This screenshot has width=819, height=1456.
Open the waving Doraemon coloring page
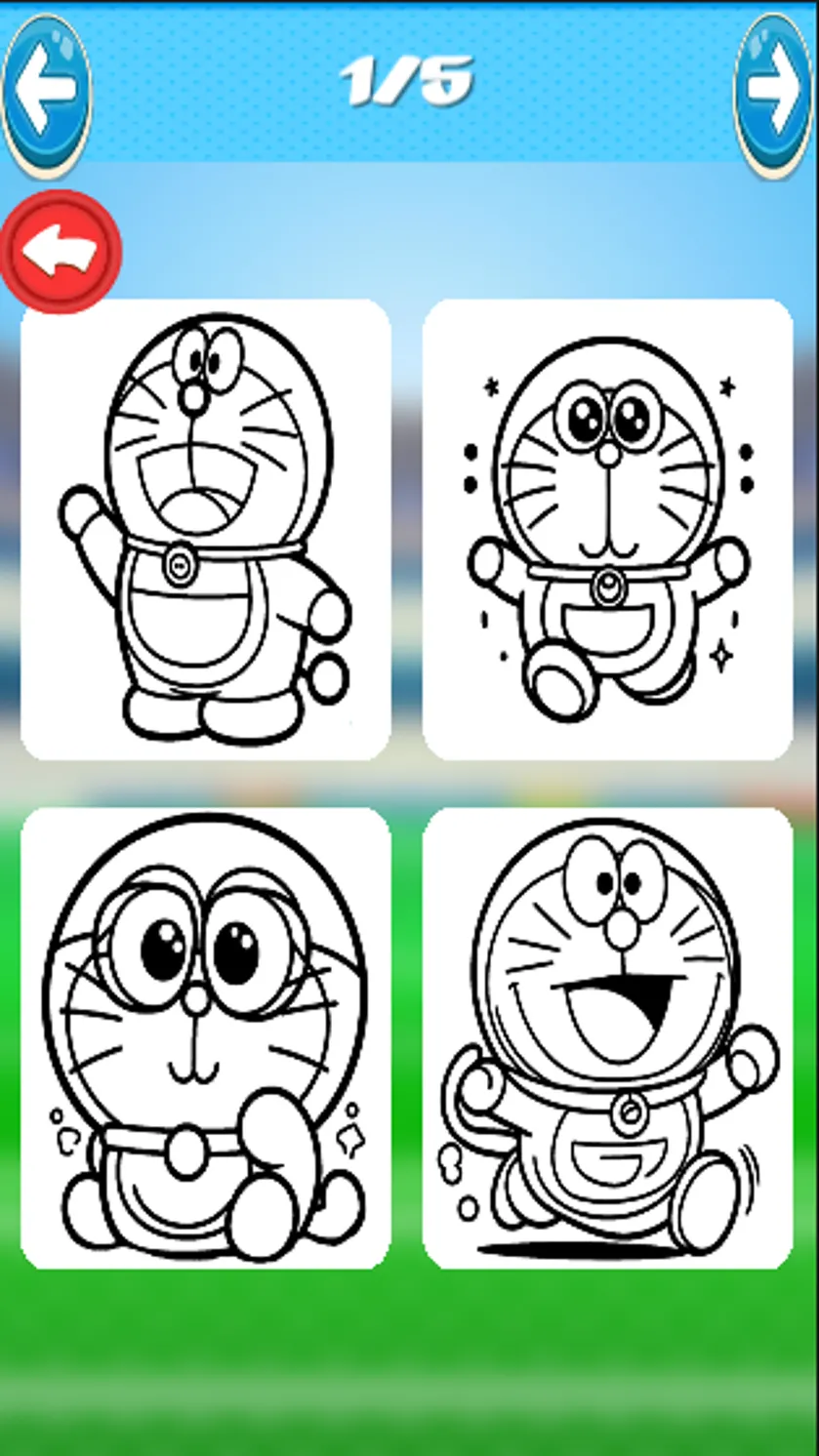206,530
